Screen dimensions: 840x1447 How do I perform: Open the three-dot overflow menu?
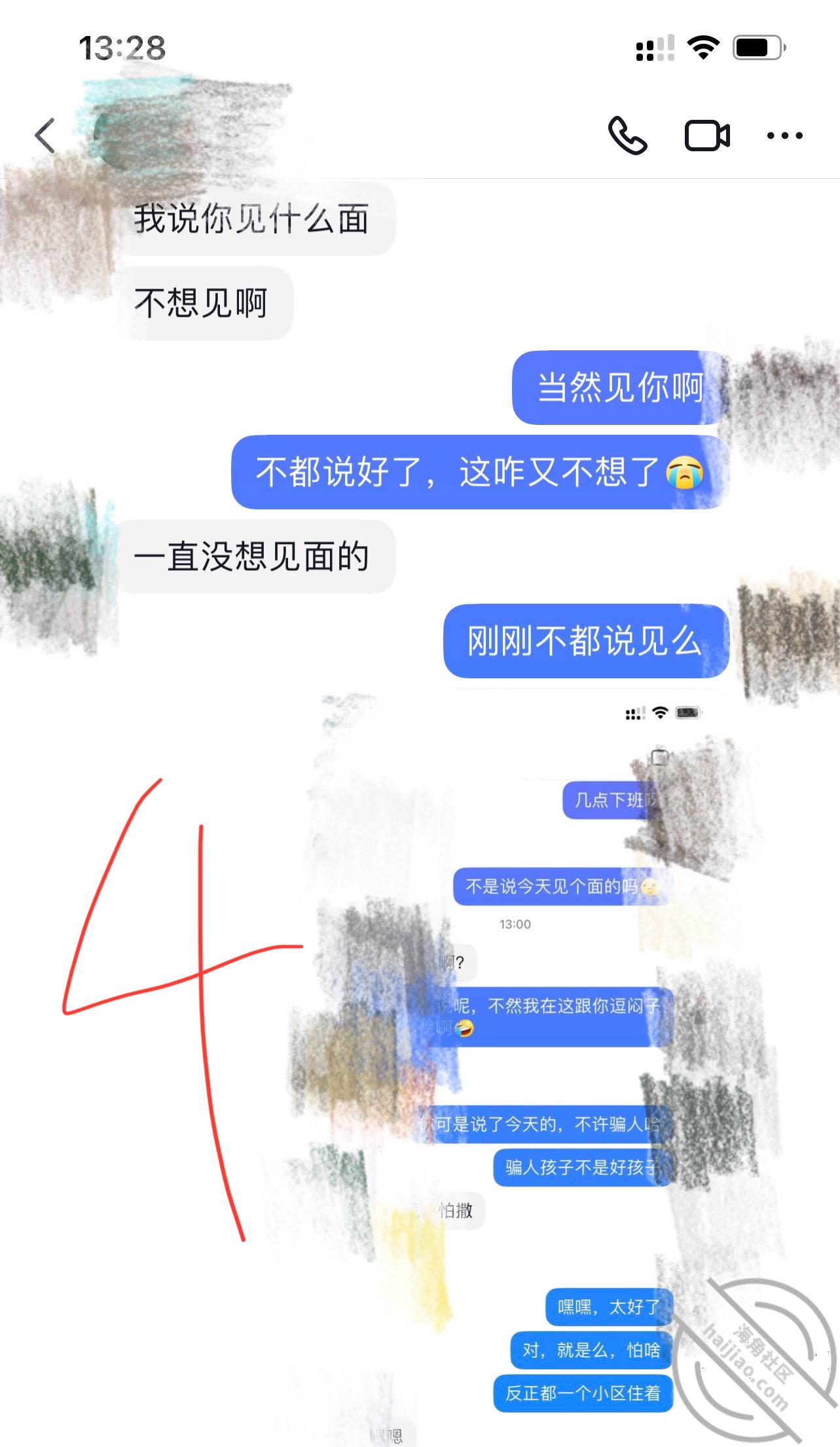click(784, 136)
